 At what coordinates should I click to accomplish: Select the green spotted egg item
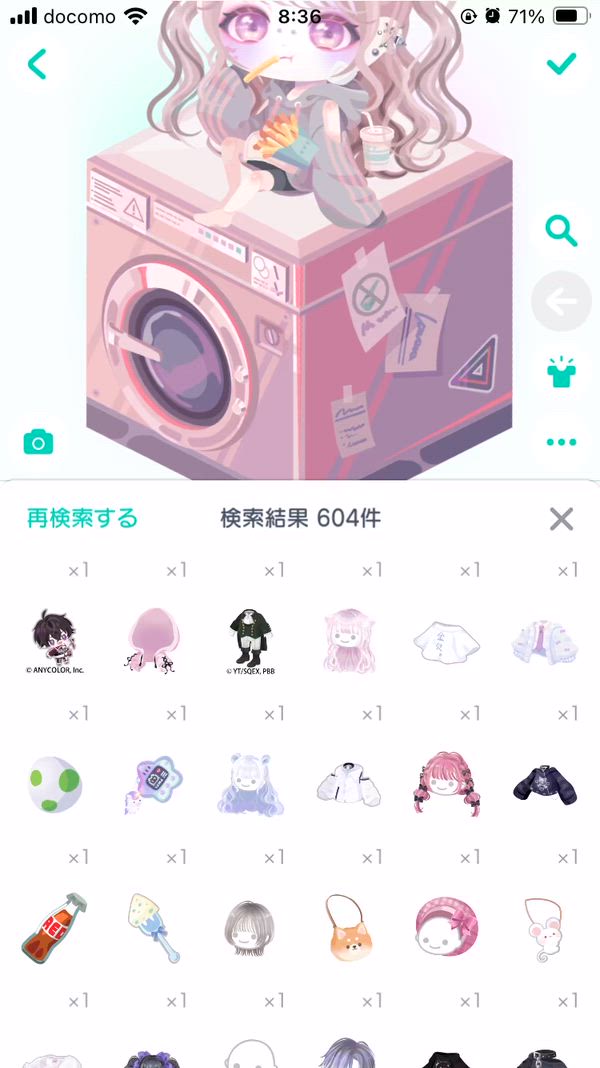(54, 782)
